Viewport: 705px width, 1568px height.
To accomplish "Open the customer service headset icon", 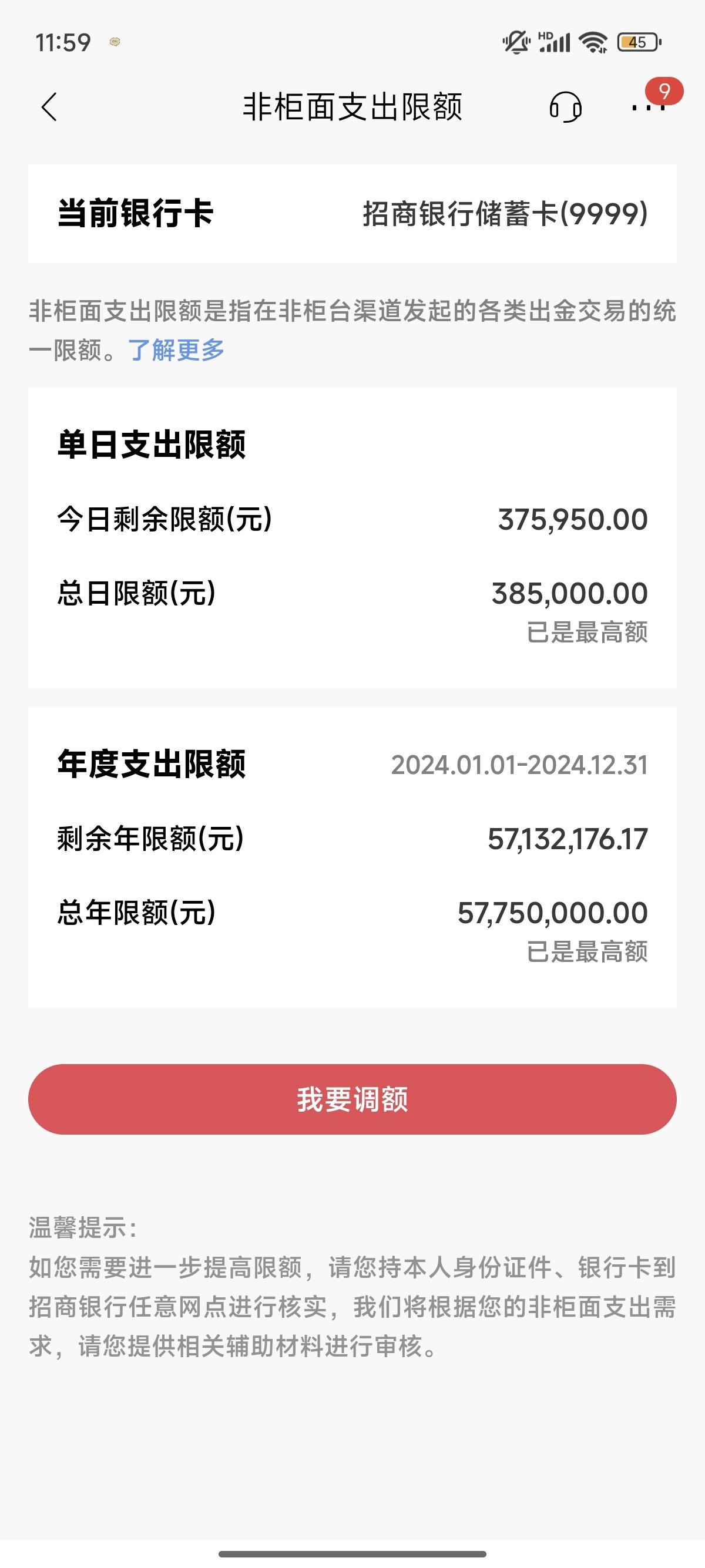I will [x=566, y=107].
